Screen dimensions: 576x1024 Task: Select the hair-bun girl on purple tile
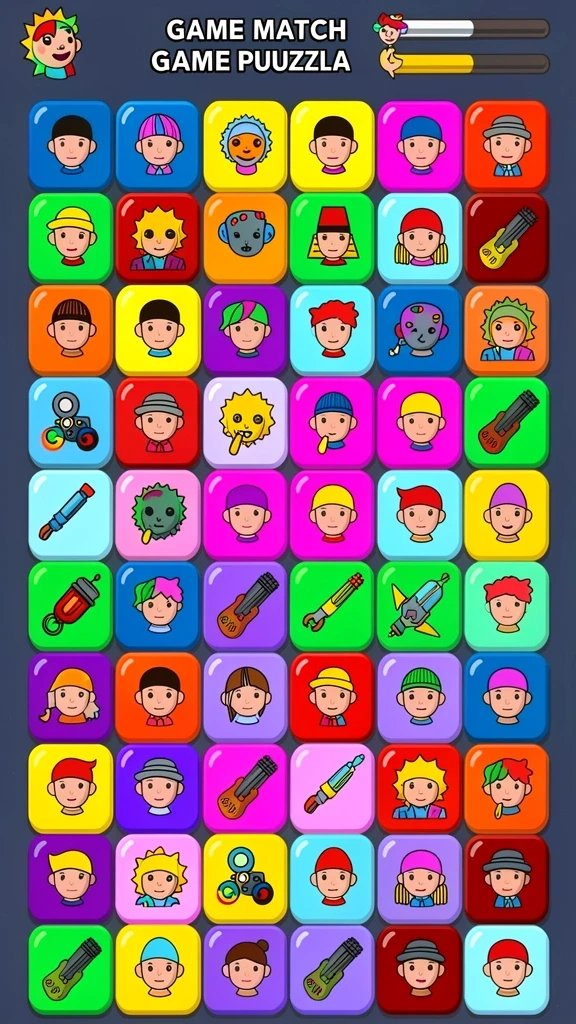point(246,970)
